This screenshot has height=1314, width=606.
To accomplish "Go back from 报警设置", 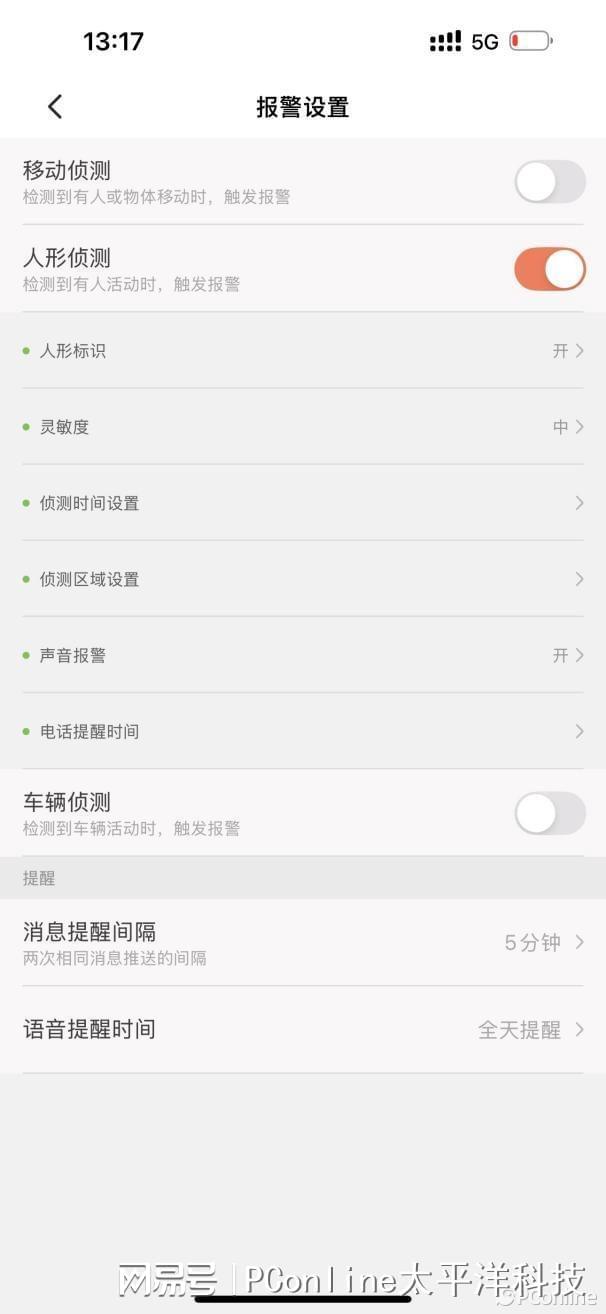I will pyautogui.click(x=55, y=107).
